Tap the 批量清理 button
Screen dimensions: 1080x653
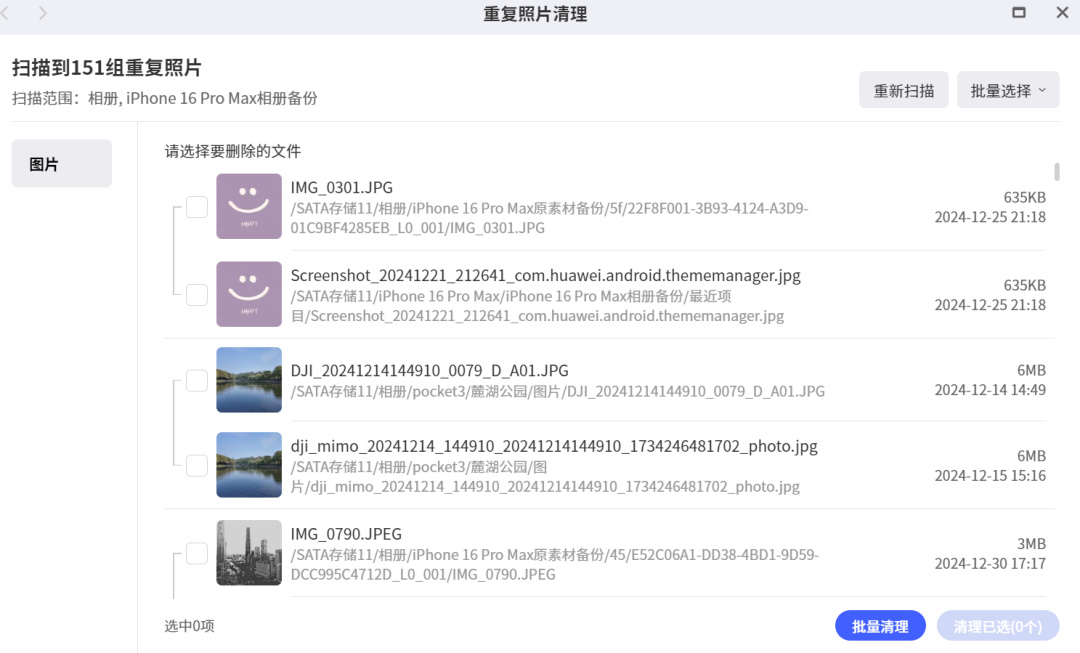click(880, 626)
